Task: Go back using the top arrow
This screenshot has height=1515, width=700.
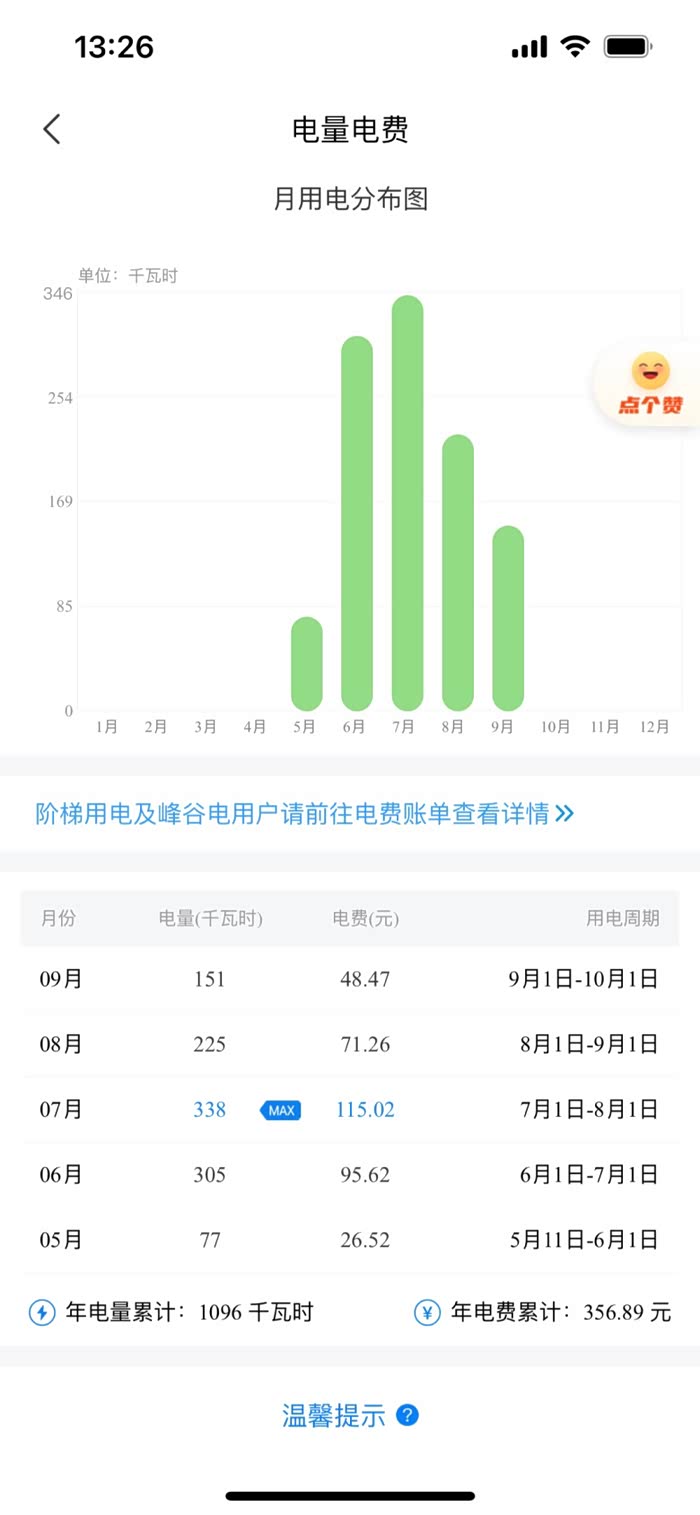Action: click(52, 129)
